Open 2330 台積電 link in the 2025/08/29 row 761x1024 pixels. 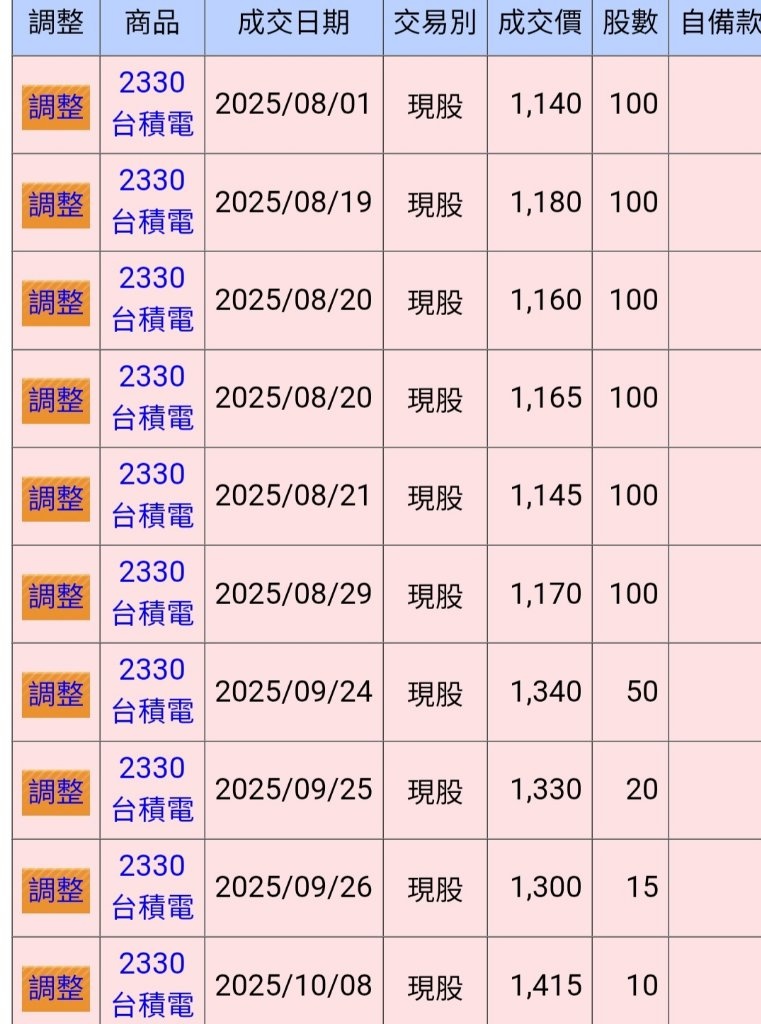pos(152,594)
